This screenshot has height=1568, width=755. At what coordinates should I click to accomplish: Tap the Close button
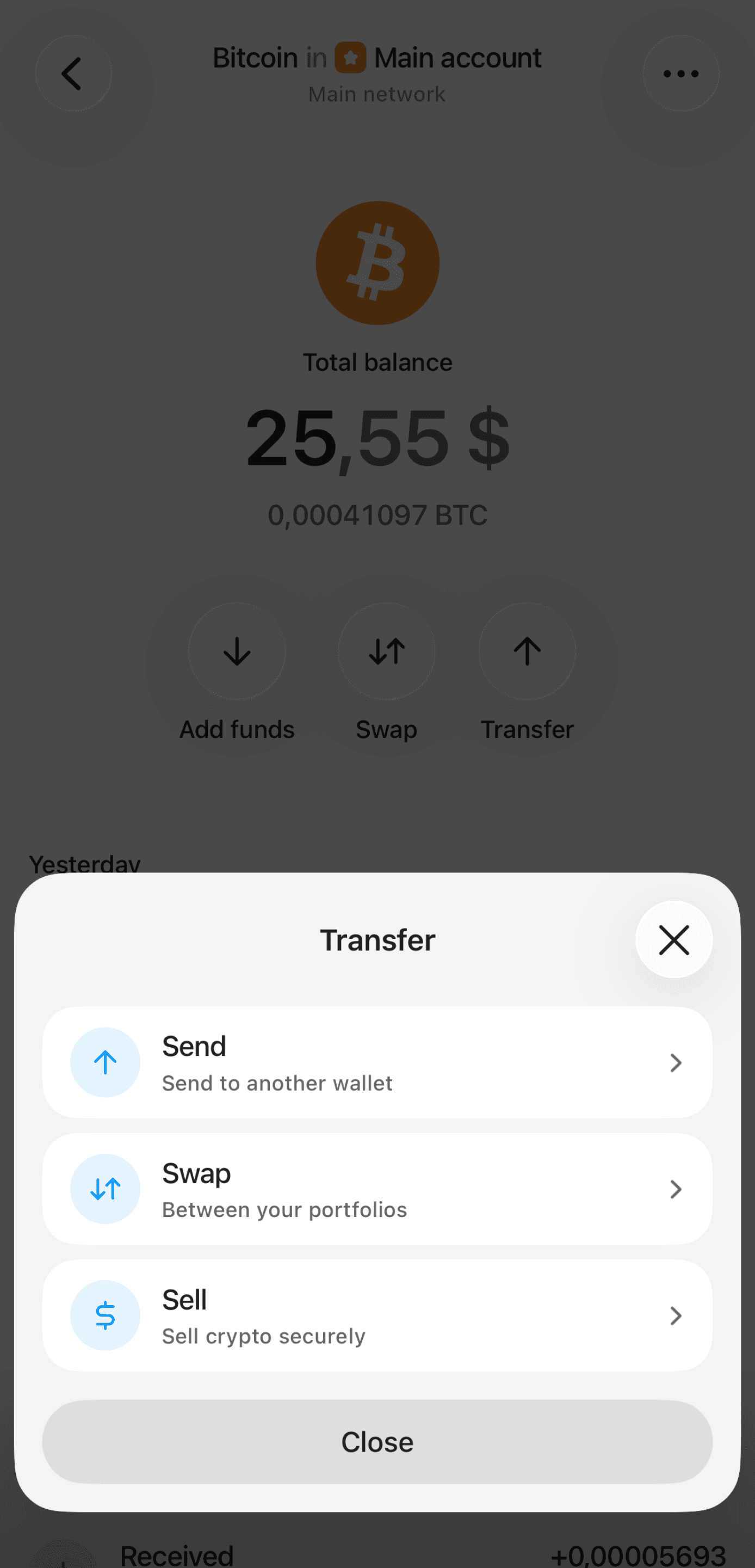point(377,1441)
